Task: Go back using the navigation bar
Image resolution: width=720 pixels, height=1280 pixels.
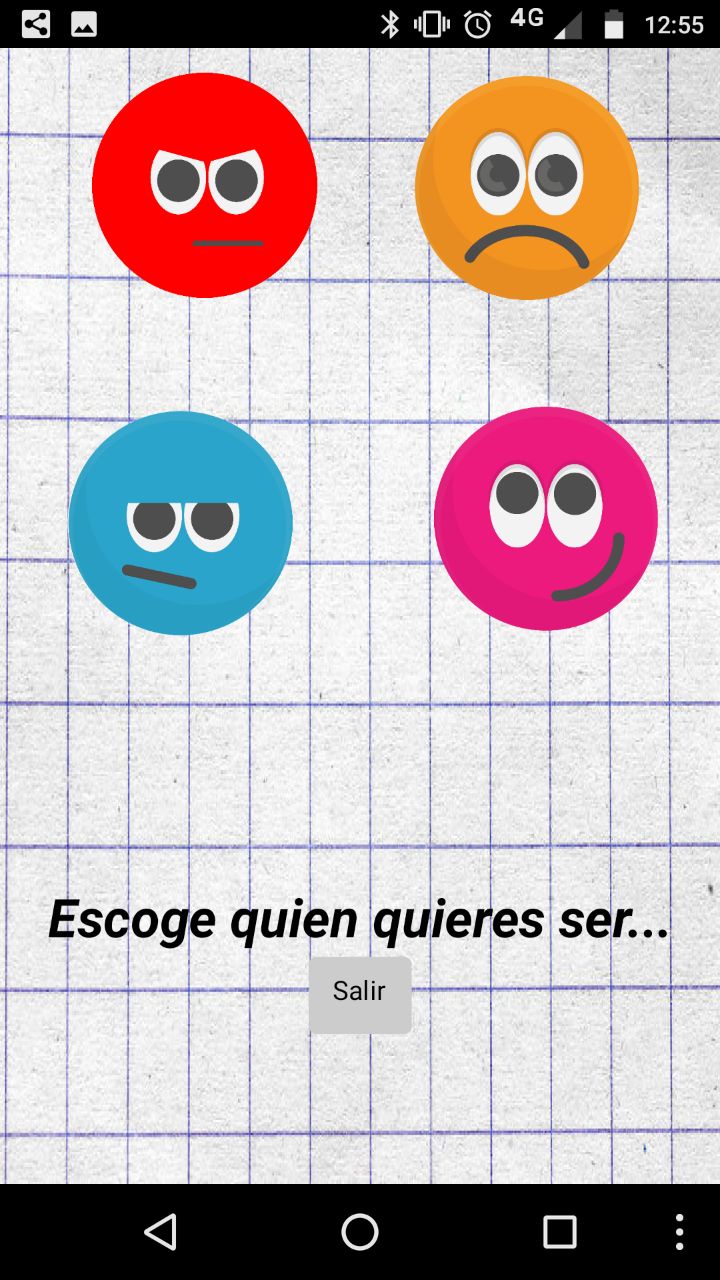Action: pos(160,1232)
